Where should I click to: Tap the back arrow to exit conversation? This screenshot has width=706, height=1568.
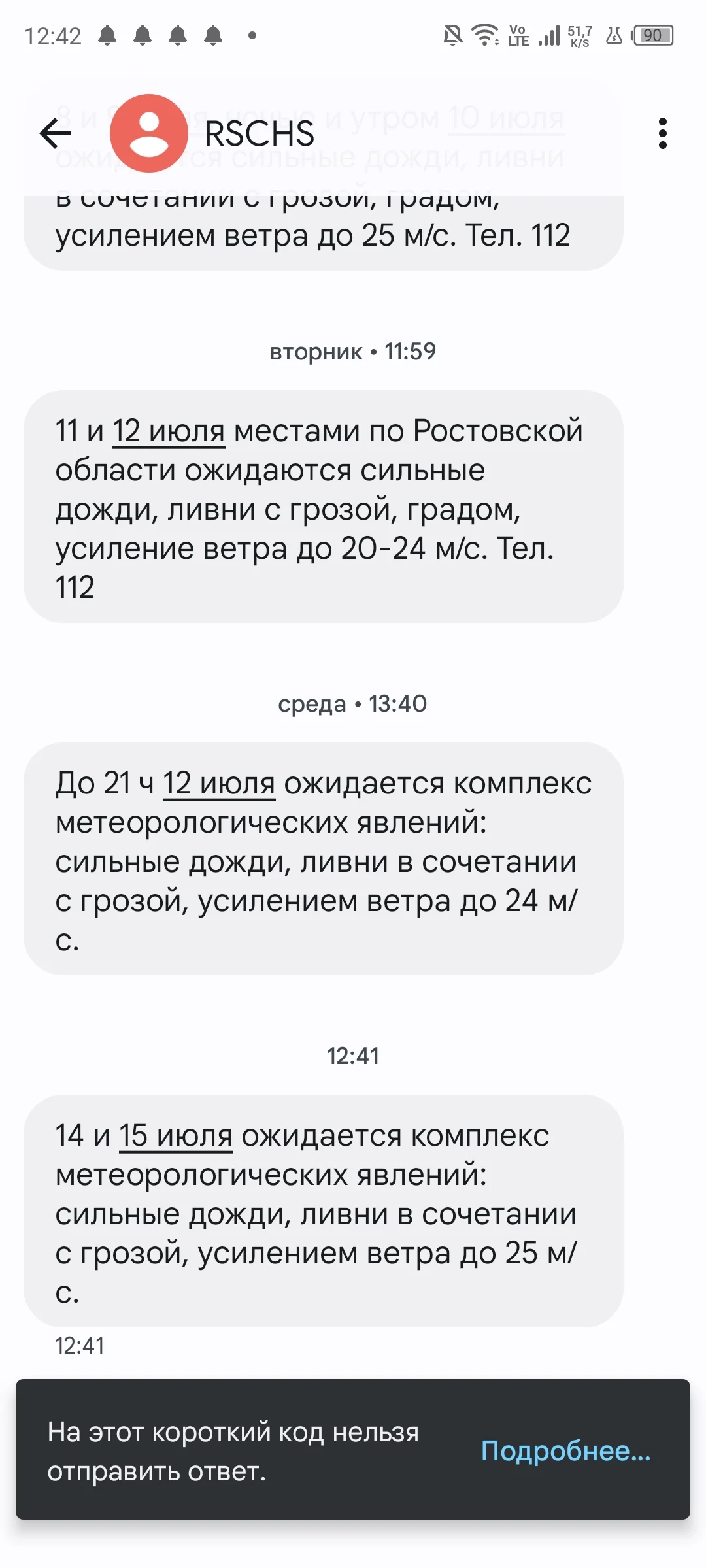pos(54,133)
